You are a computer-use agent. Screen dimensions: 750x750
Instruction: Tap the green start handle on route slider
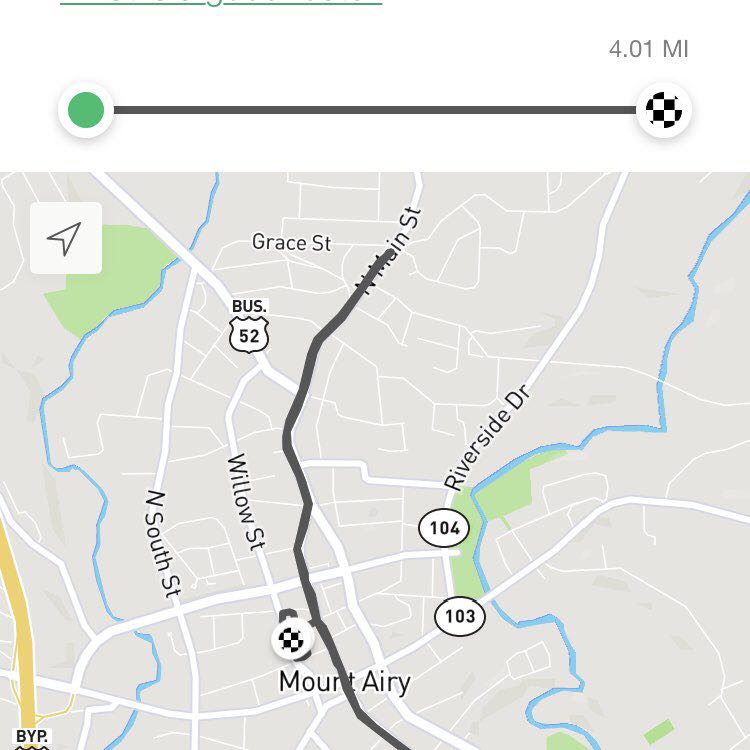pos(86,110)
